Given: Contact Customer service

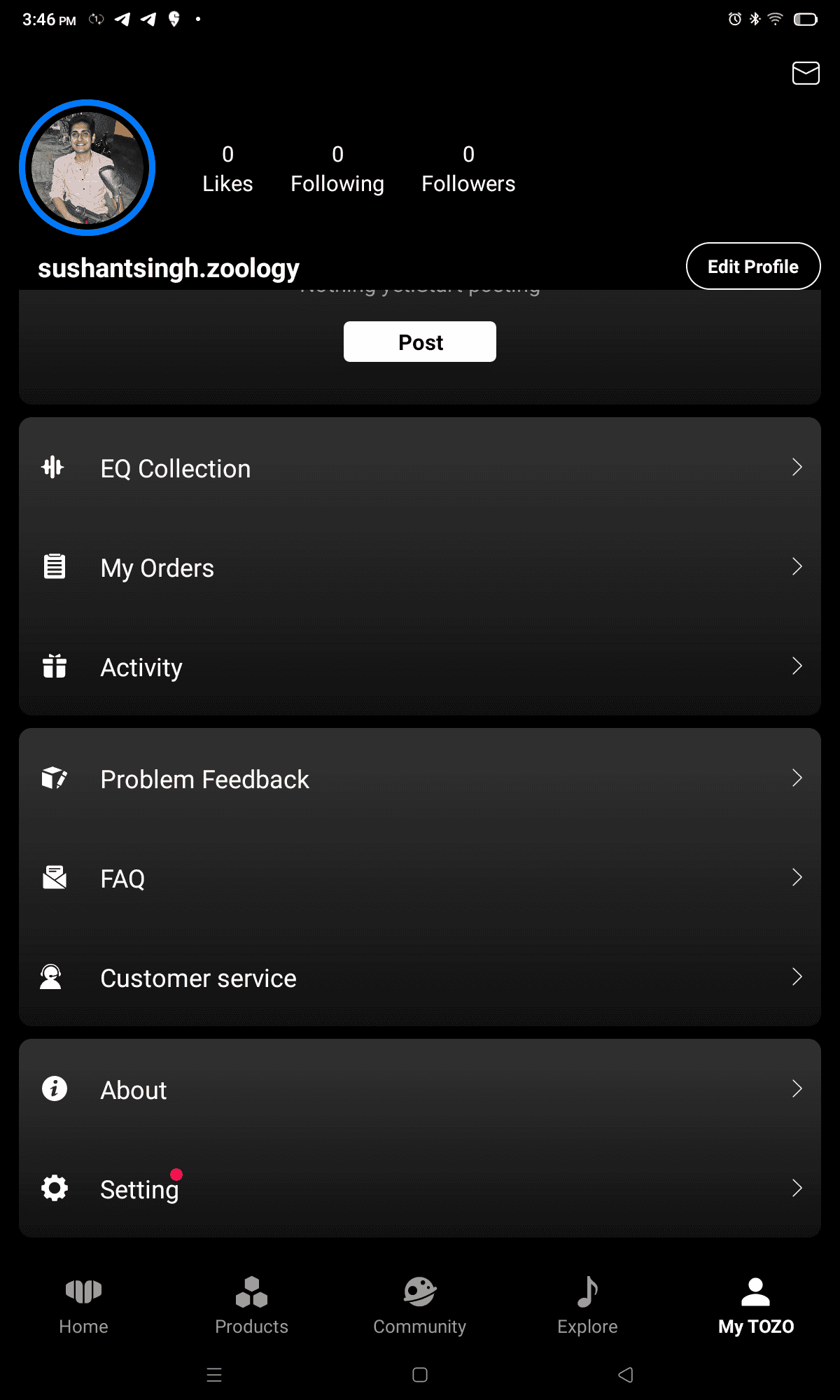Looking at the screenshot, I should pyautogui.click(x=420, y=978).
